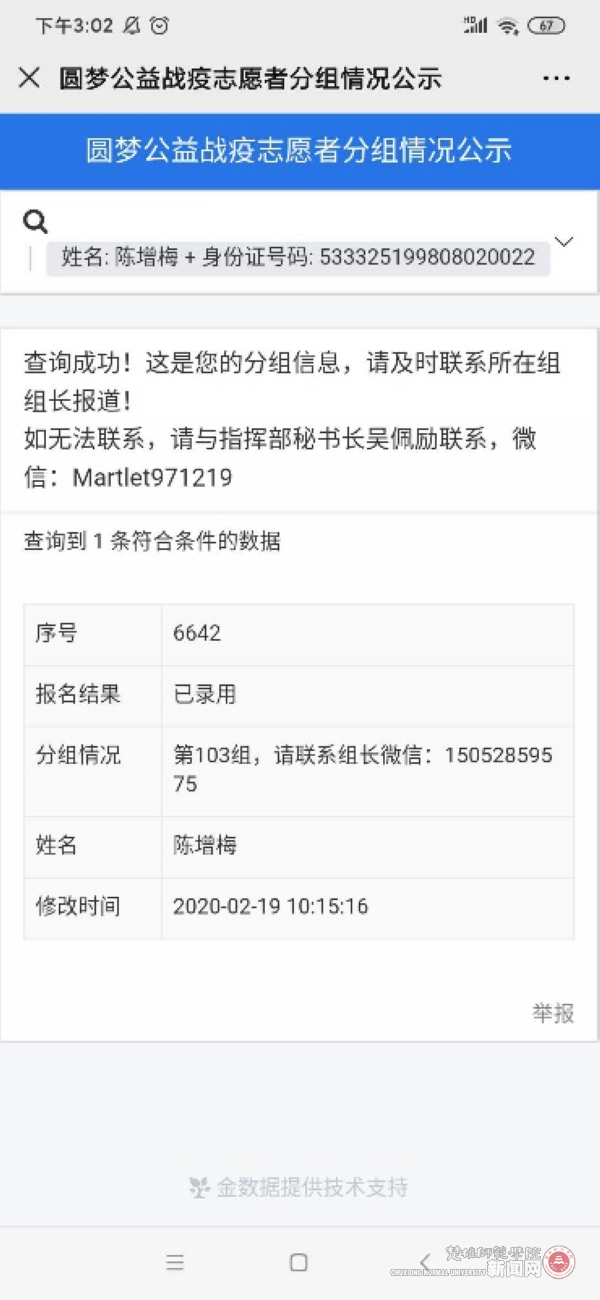Viewport: 600px width, 1300px height.
Task: Open the three-dot overflow menu
Action: (556, 78)
